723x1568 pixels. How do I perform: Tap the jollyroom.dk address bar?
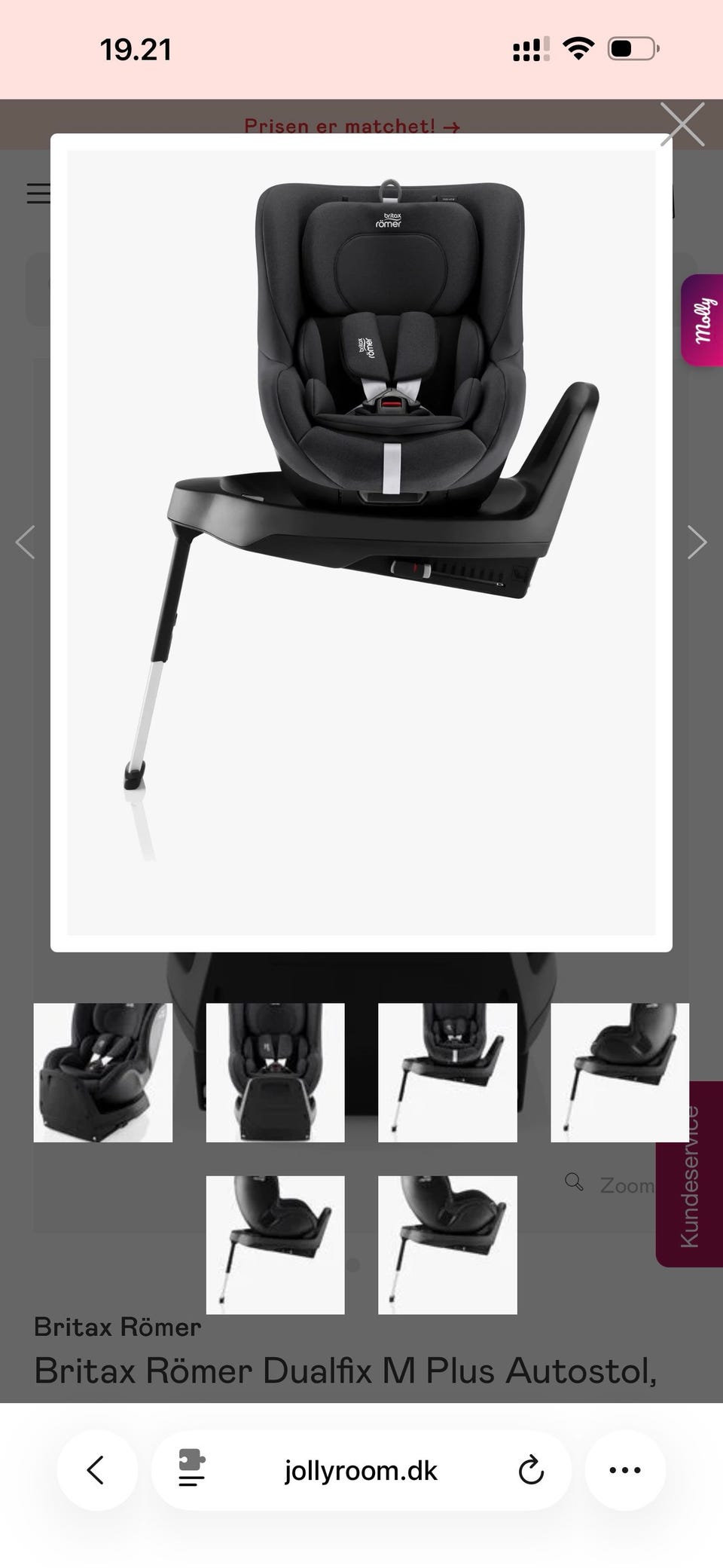tap(361, 1470)
